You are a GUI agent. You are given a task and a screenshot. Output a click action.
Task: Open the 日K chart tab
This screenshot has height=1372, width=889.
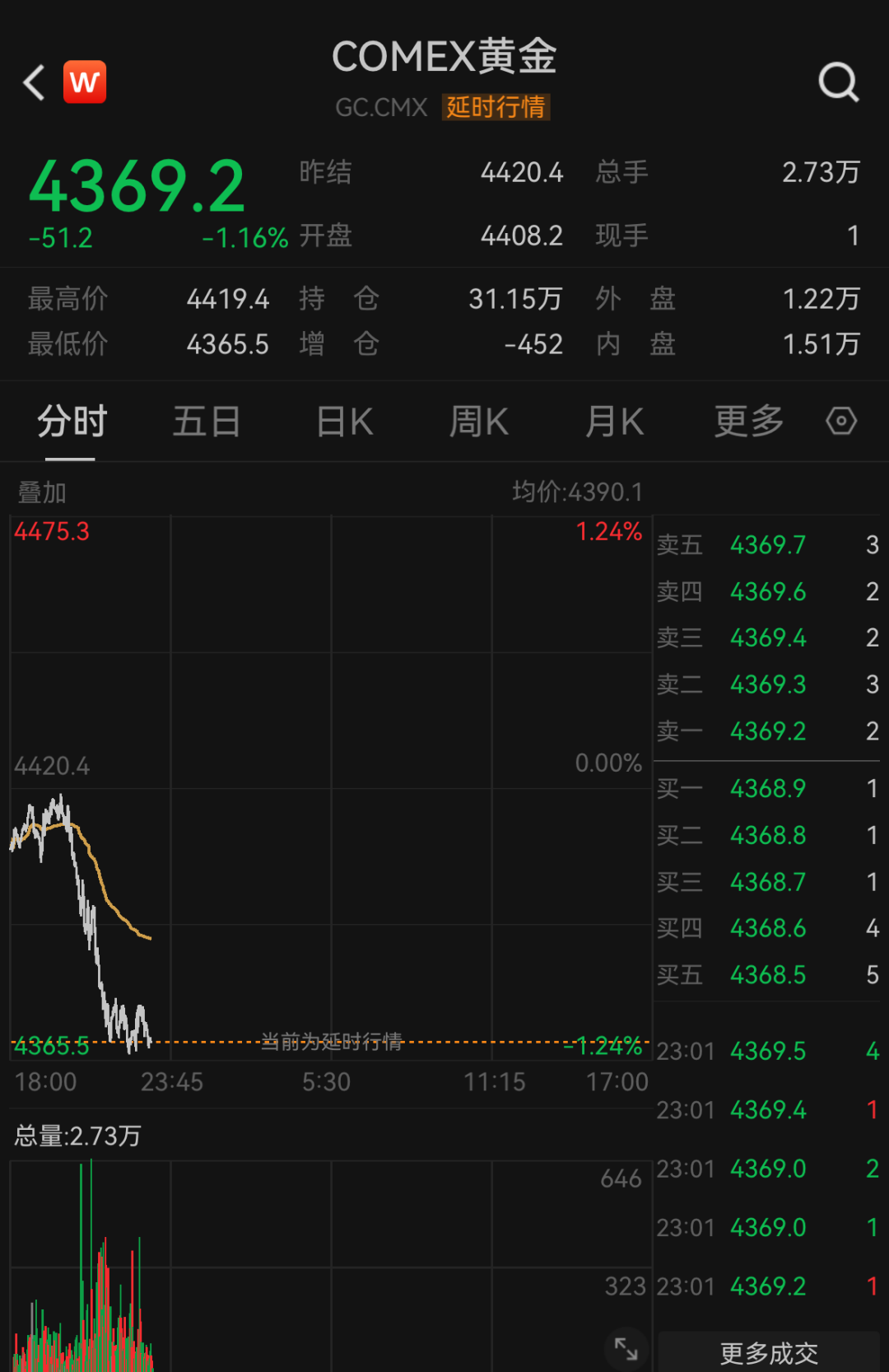click(x=345, y=422)
